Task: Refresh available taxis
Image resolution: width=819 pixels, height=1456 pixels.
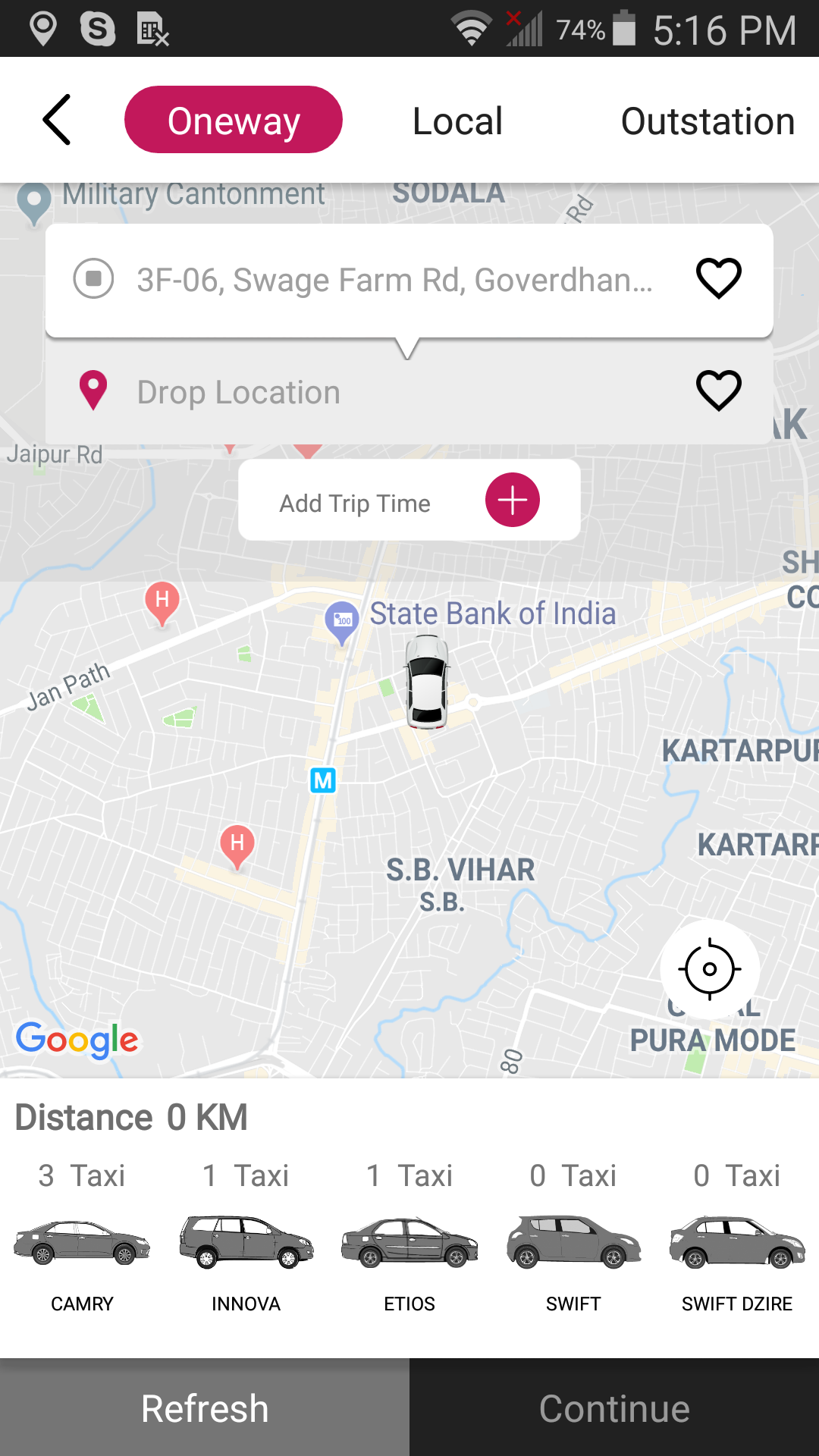Action: click(205, 1407)
